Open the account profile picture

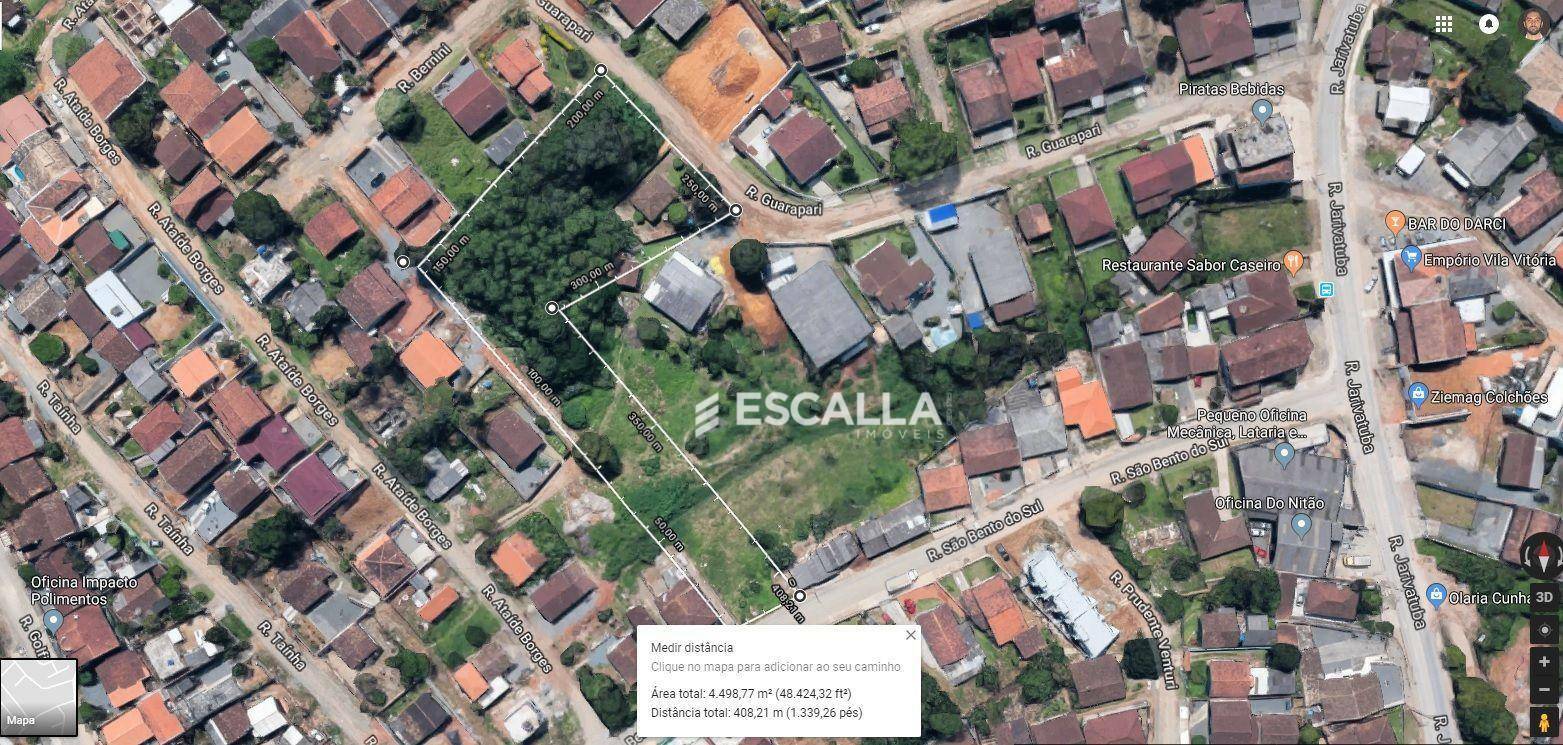tap(1535, 24)
